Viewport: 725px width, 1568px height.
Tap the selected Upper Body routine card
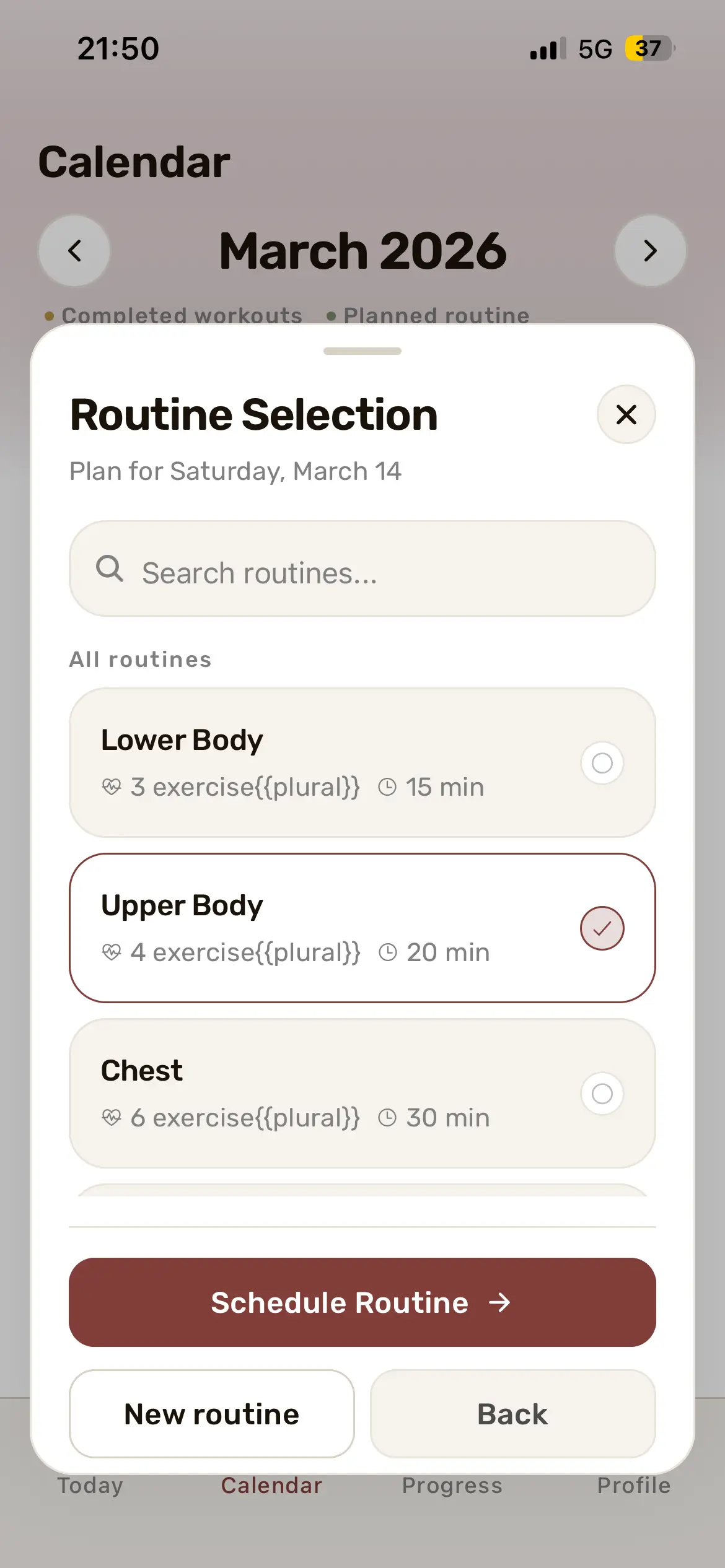[362, 928]
